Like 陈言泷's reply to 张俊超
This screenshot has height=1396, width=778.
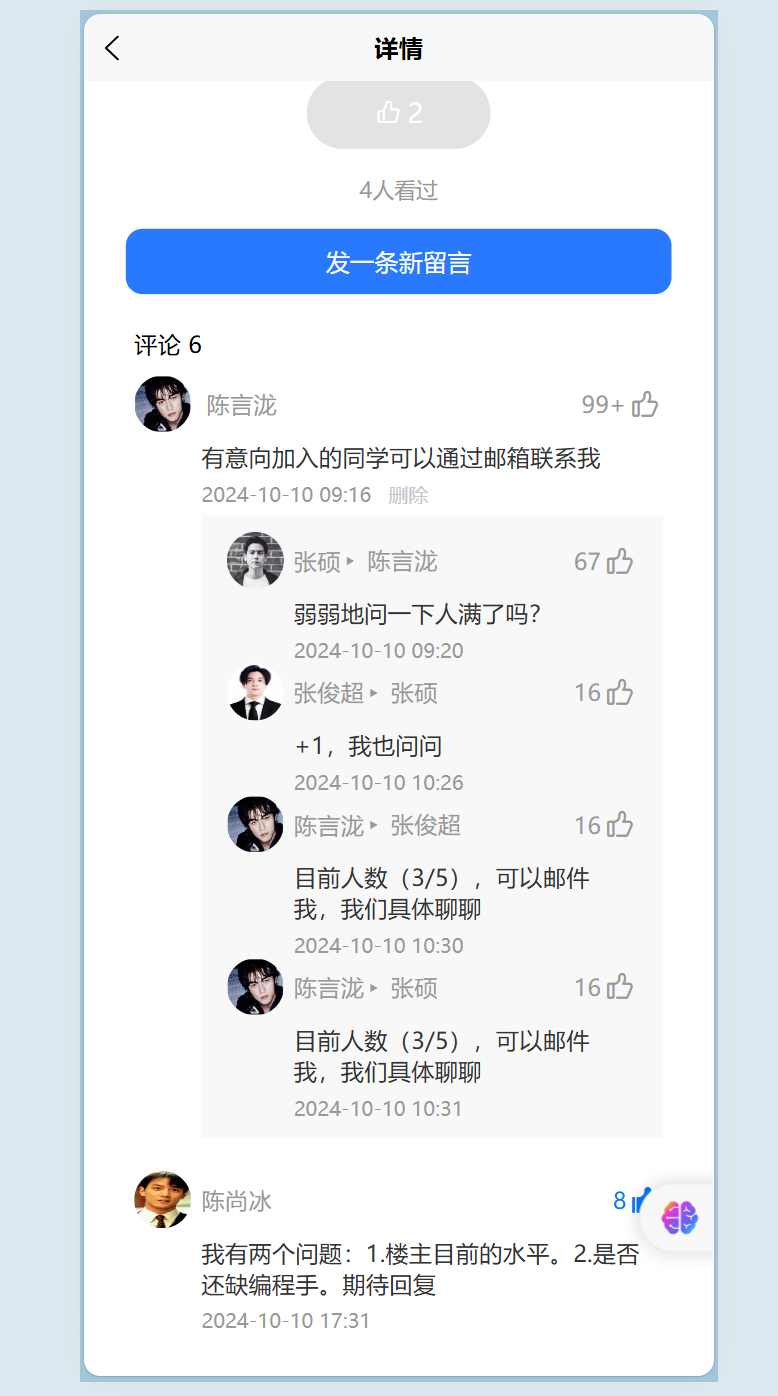(620, 825)
